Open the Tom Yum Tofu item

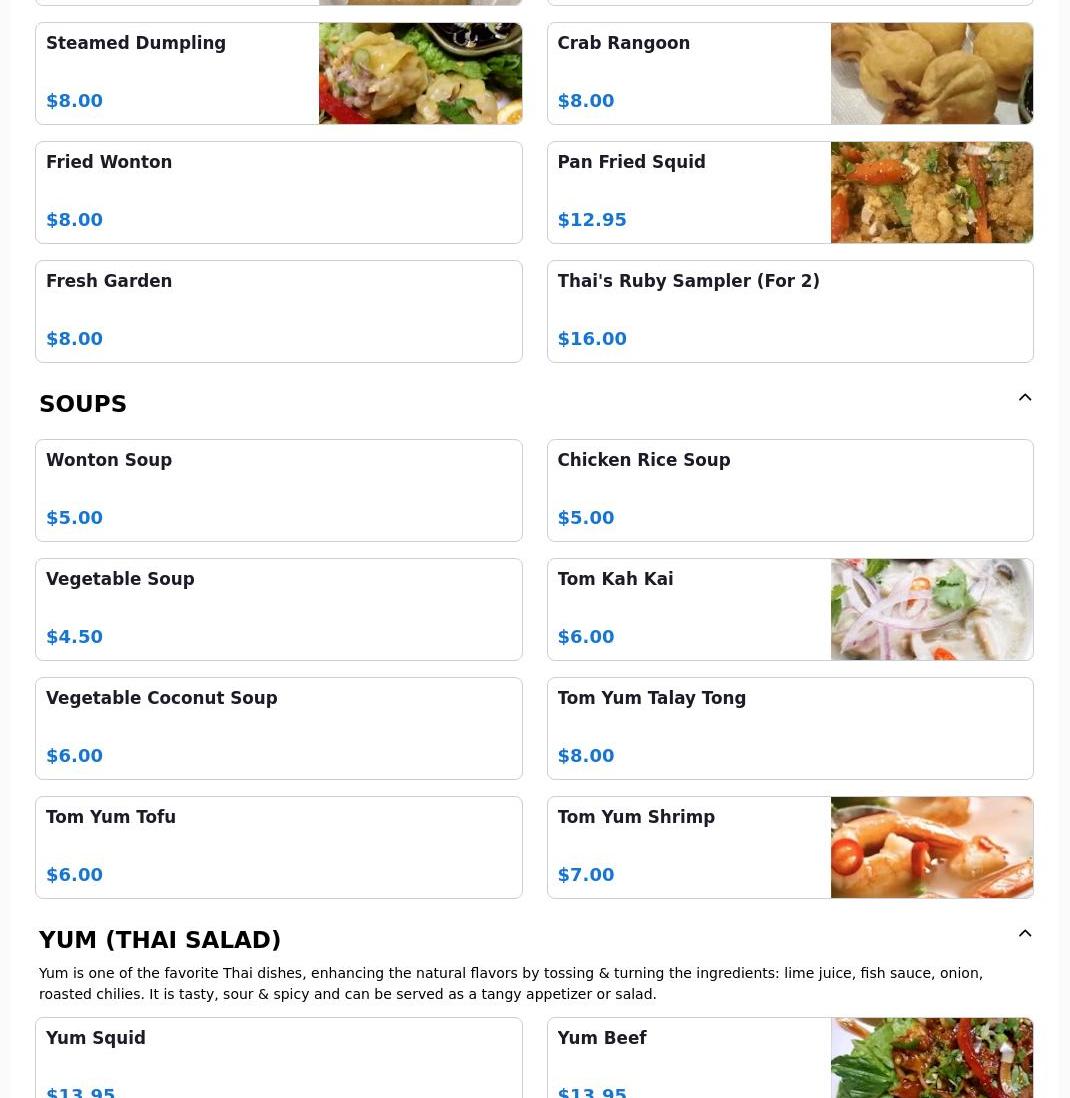279,847
